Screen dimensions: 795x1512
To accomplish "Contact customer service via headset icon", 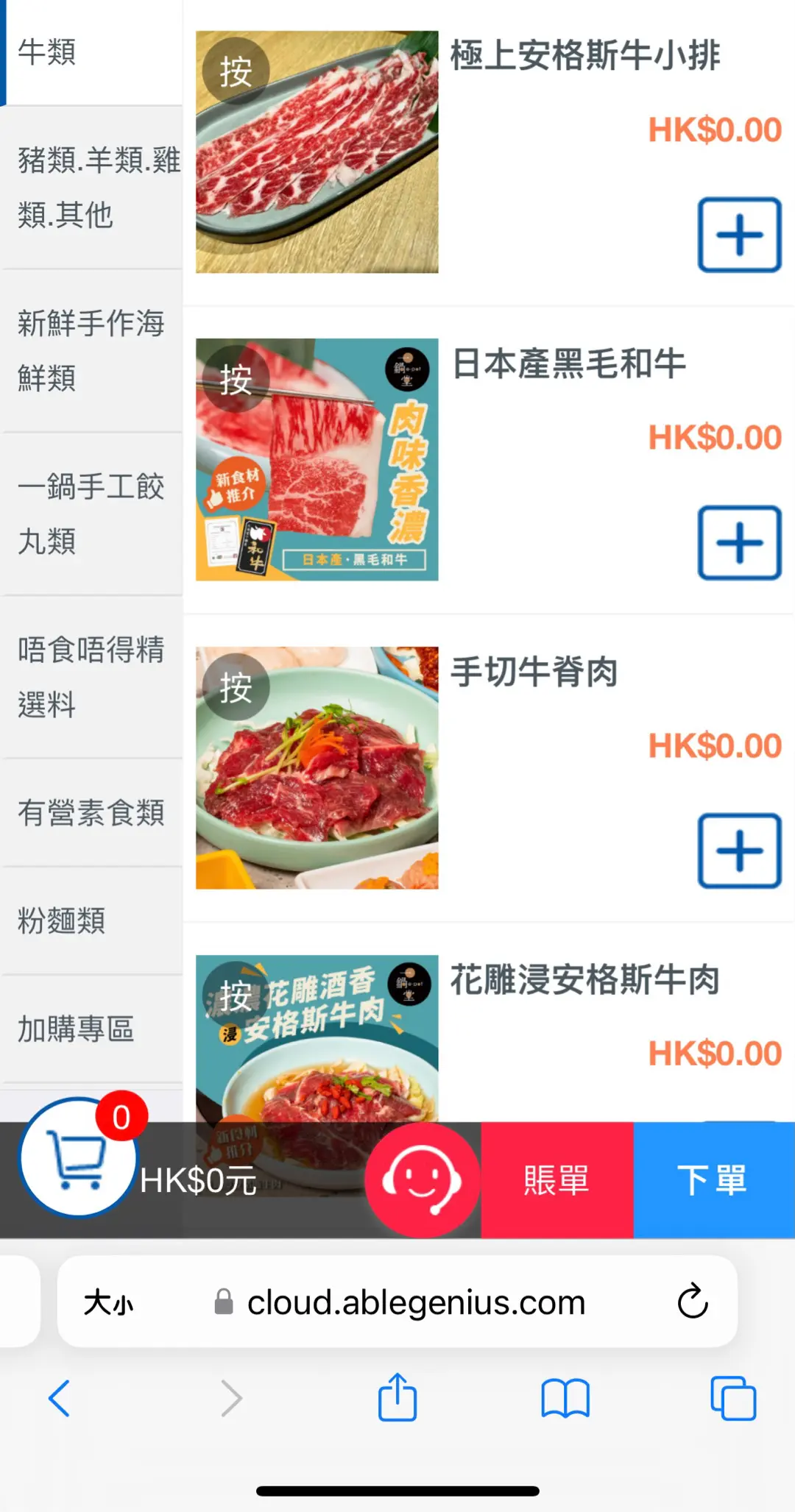I will pos(422,1179).
